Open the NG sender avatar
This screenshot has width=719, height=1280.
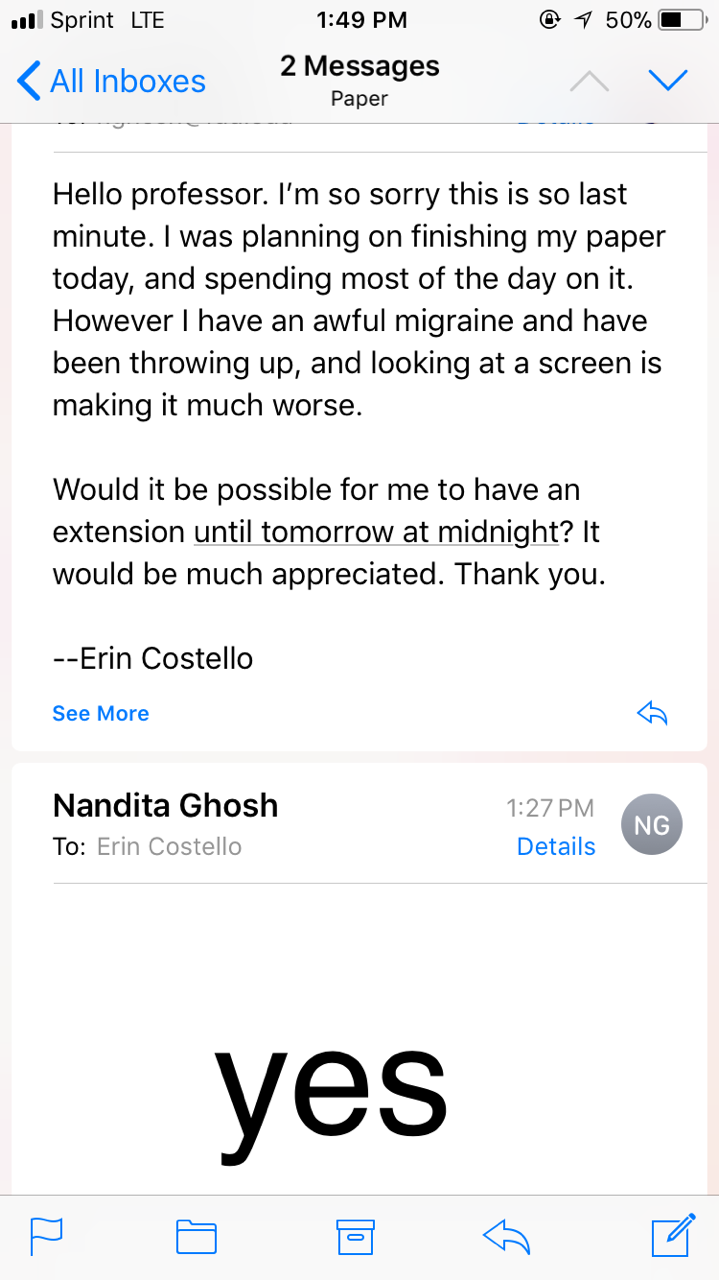tap(652, 826)
